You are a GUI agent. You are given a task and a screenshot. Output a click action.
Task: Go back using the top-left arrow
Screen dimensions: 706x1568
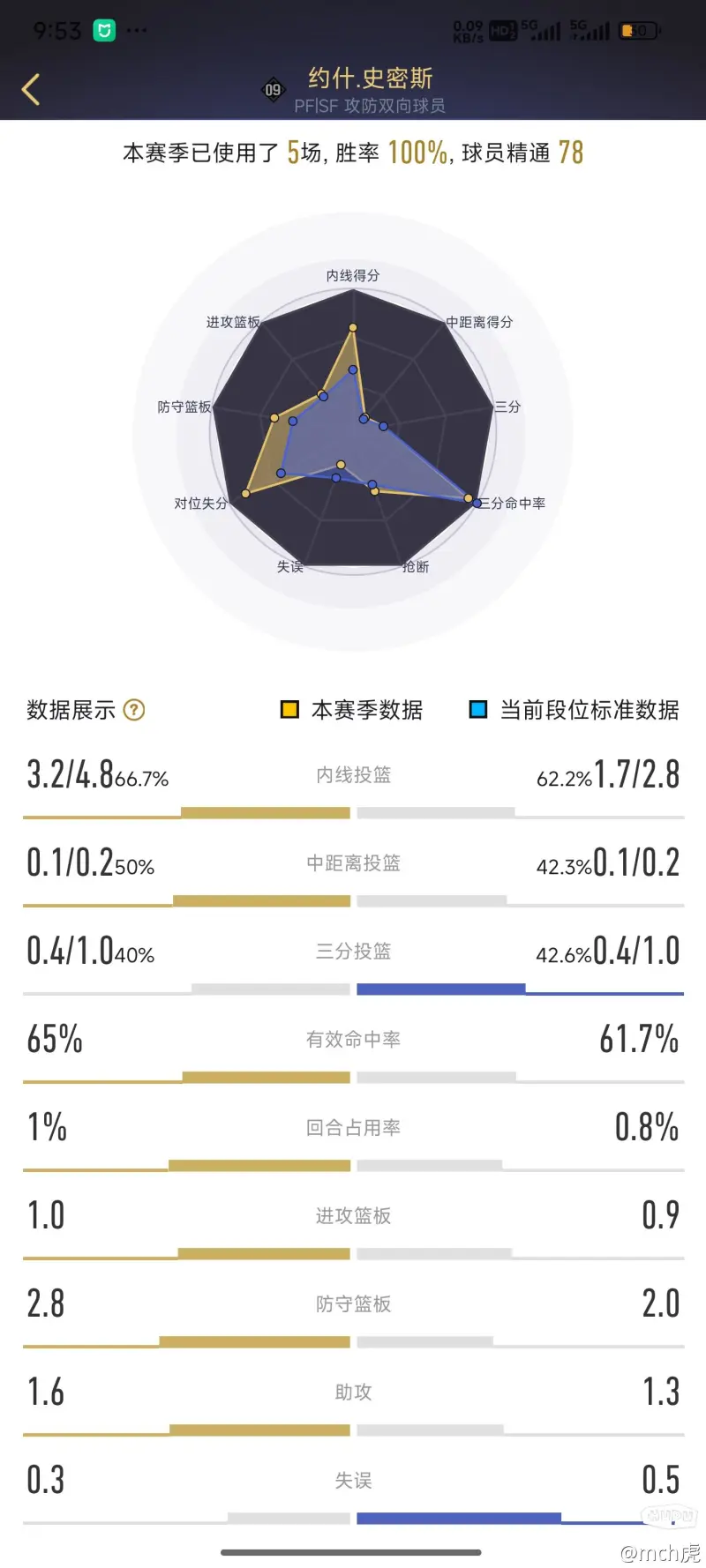(31, 89)
